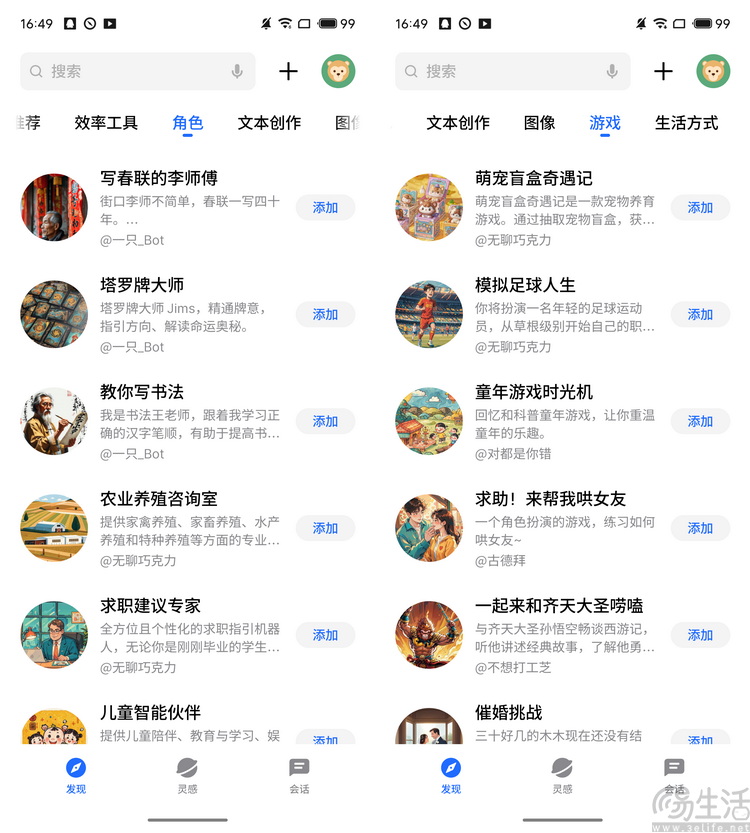Add the 求职建议专家 bot
The height and width of the screenshot is (833, 750).
coord(326,635)
